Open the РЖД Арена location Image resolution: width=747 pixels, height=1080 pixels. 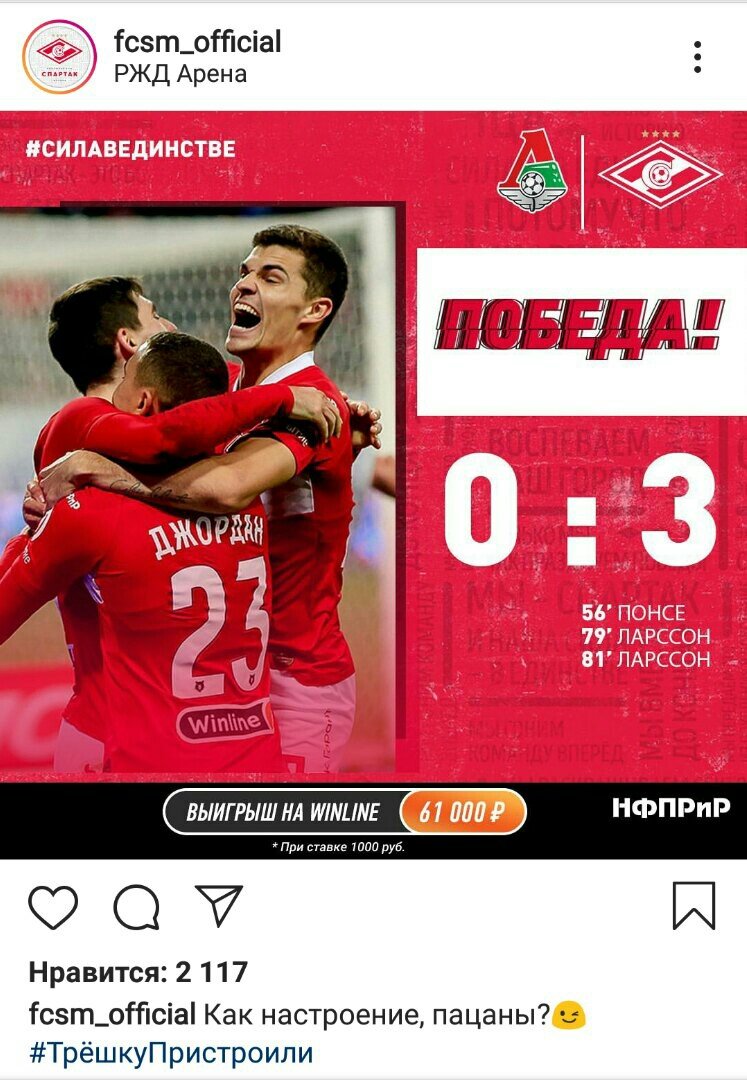click(180, 74)
